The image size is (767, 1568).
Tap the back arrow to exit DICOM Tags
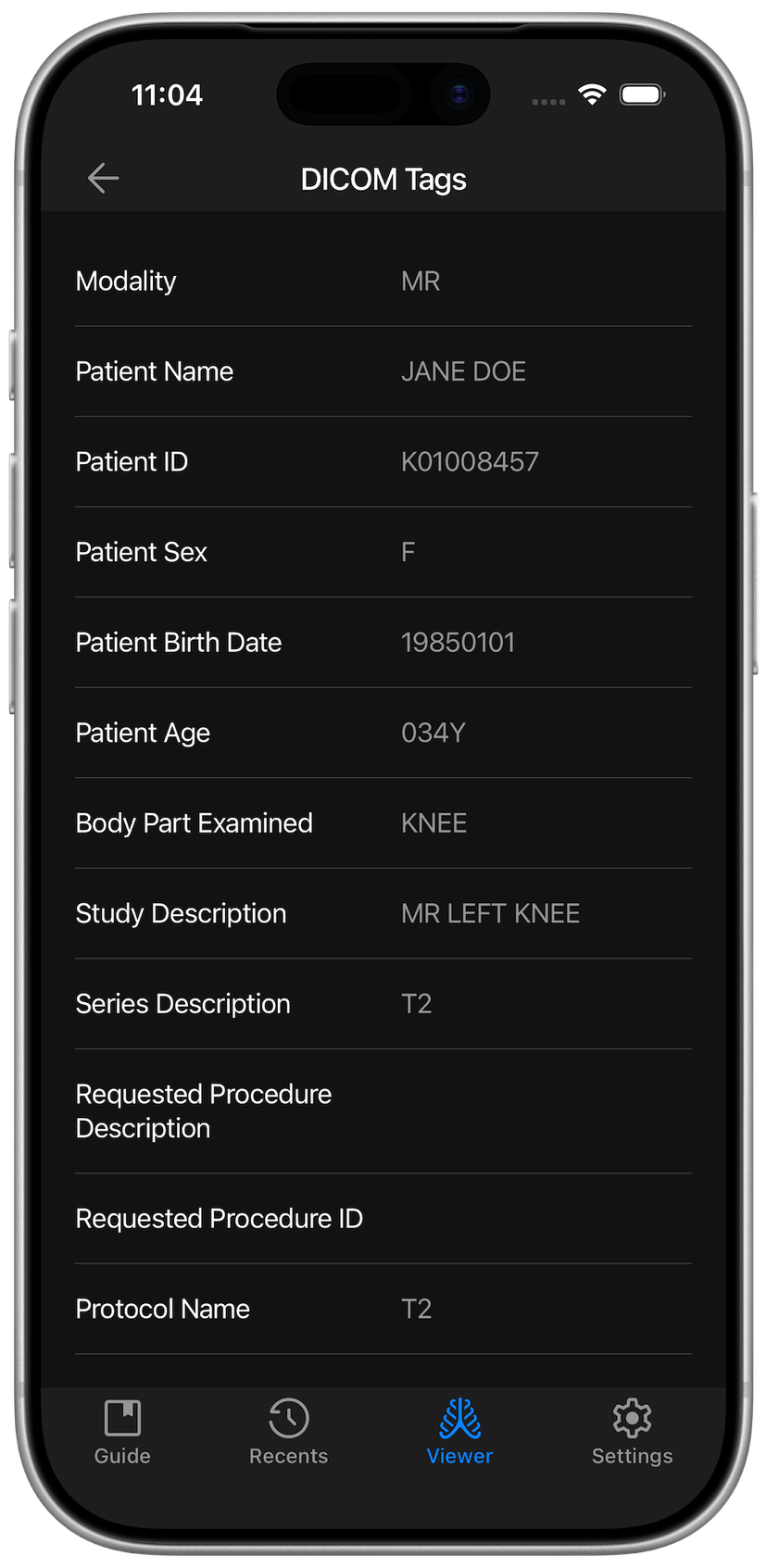click(x=103, y=178)
